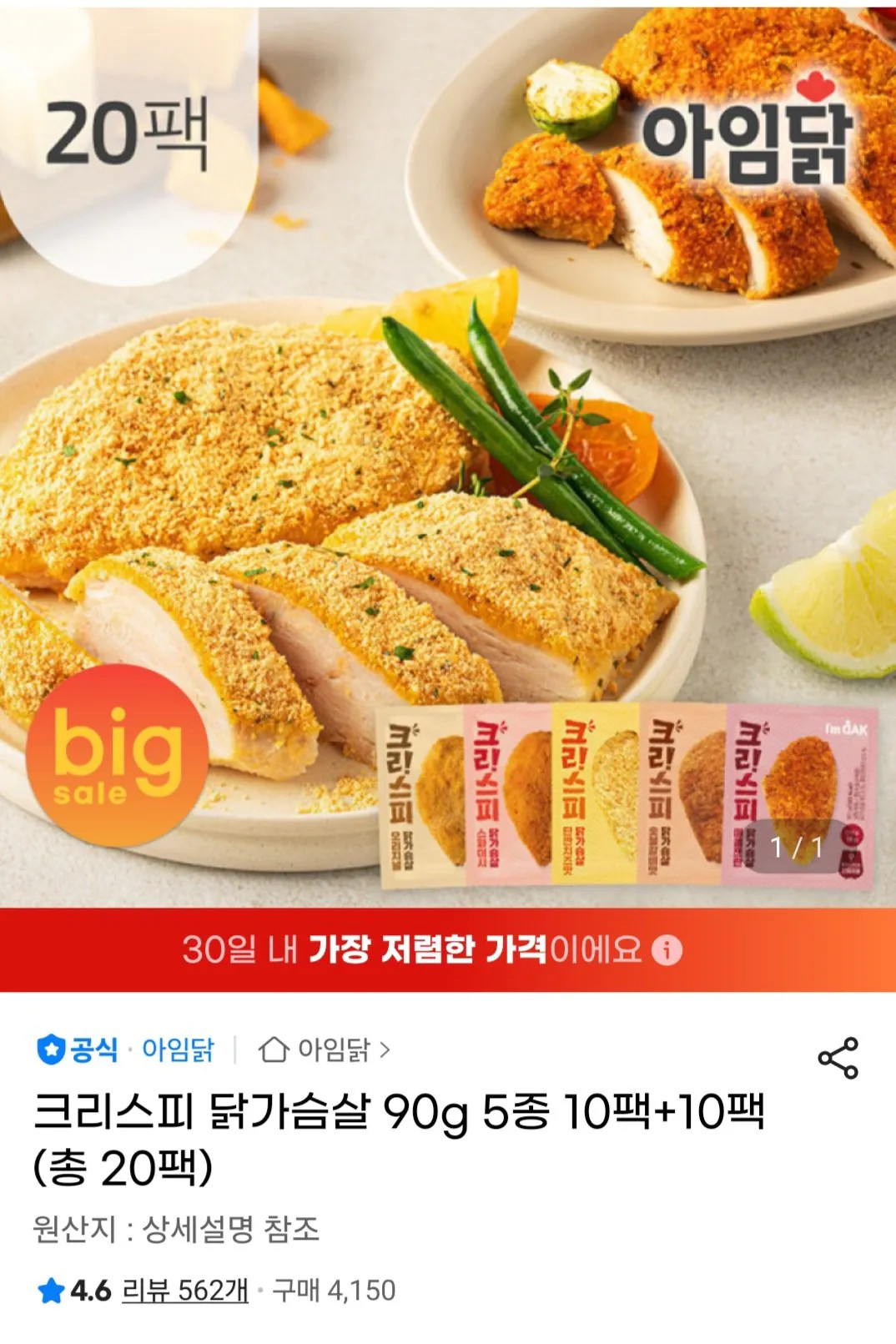Viewport: 896px width, 1344px height.
Task: Open the 1/1 image page indicator
Action: 795,846
